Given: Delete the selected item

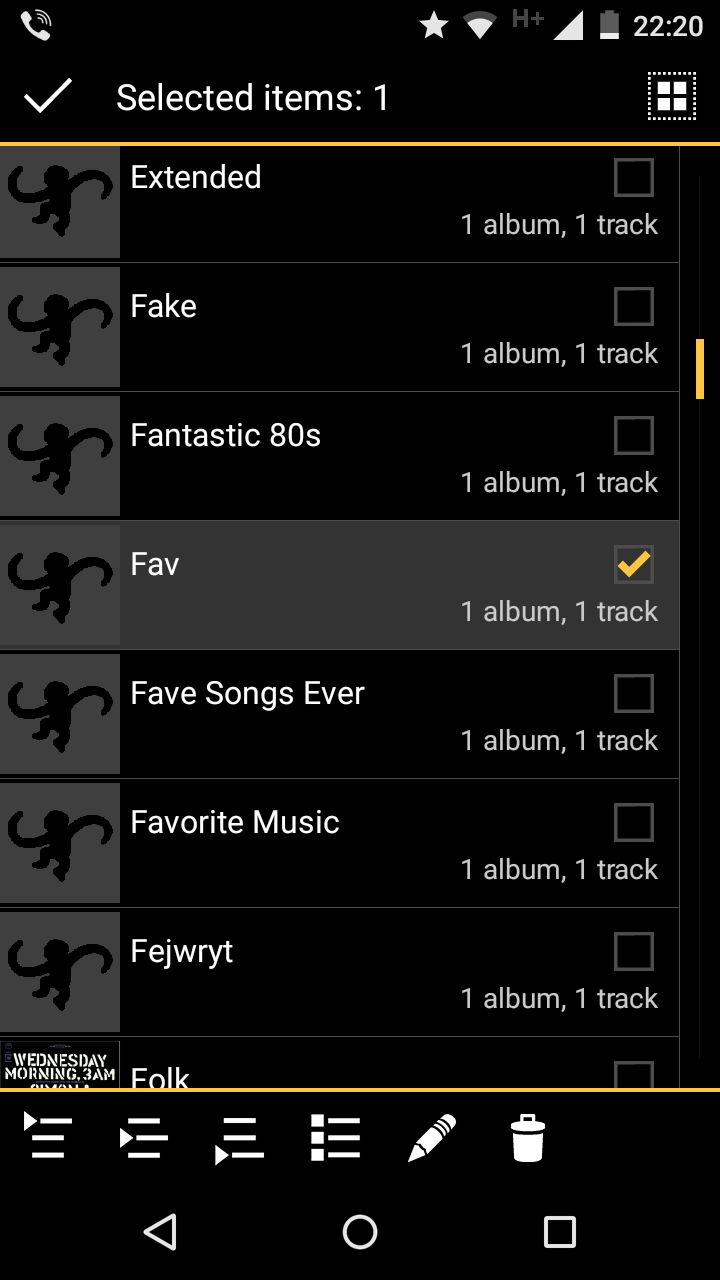Looking at the screenshot, I should click(527, 1138).
